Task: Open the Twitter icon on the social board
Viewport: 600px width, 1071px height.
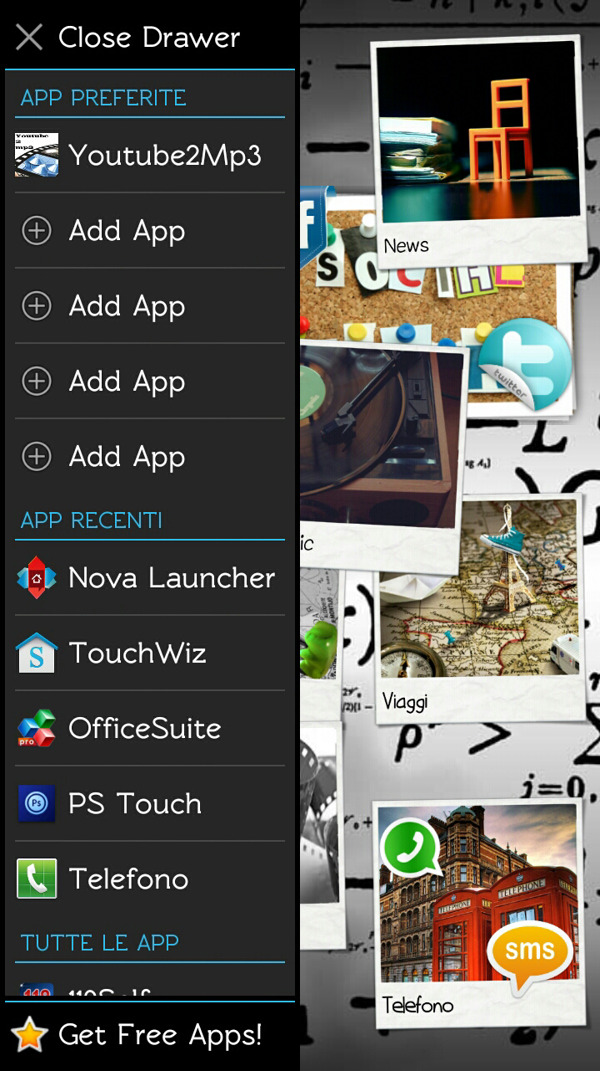Action: 522,366
